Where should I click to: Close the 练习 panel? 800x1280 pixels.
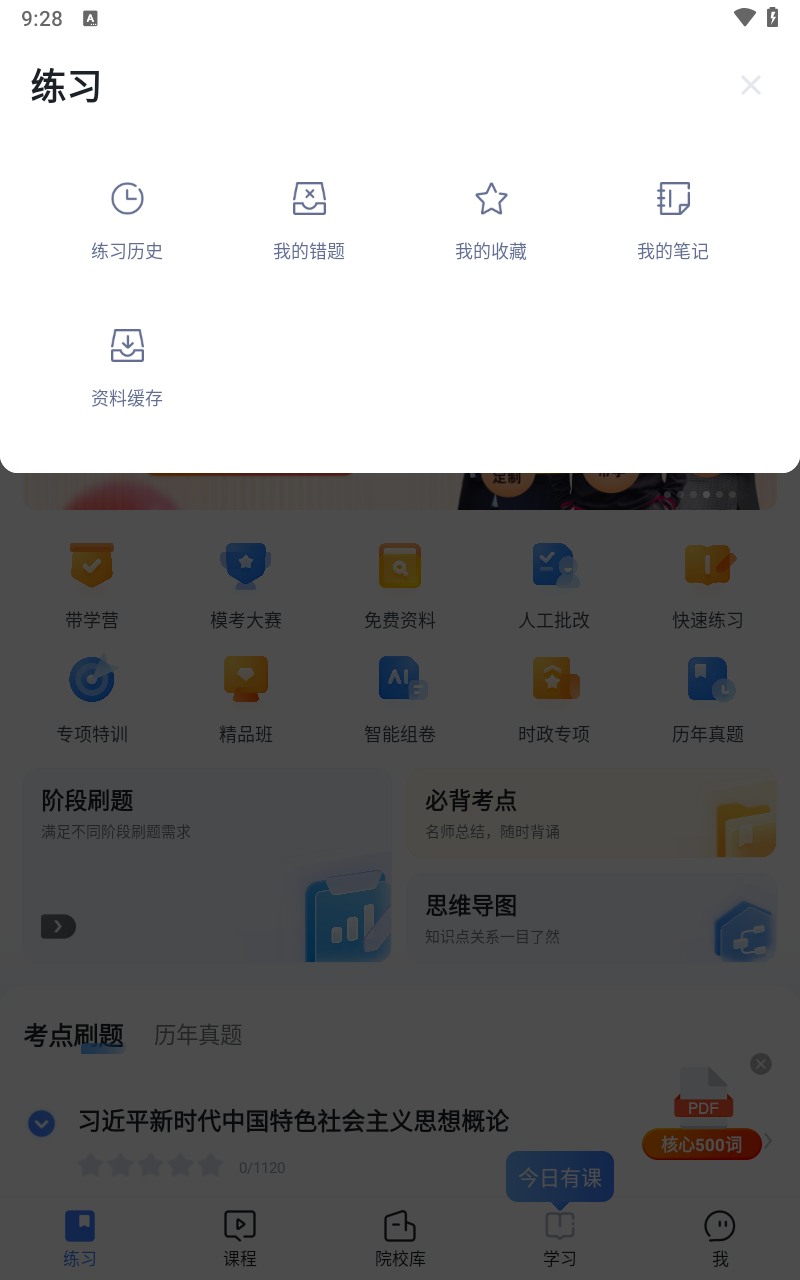click(x=751, y=86)
